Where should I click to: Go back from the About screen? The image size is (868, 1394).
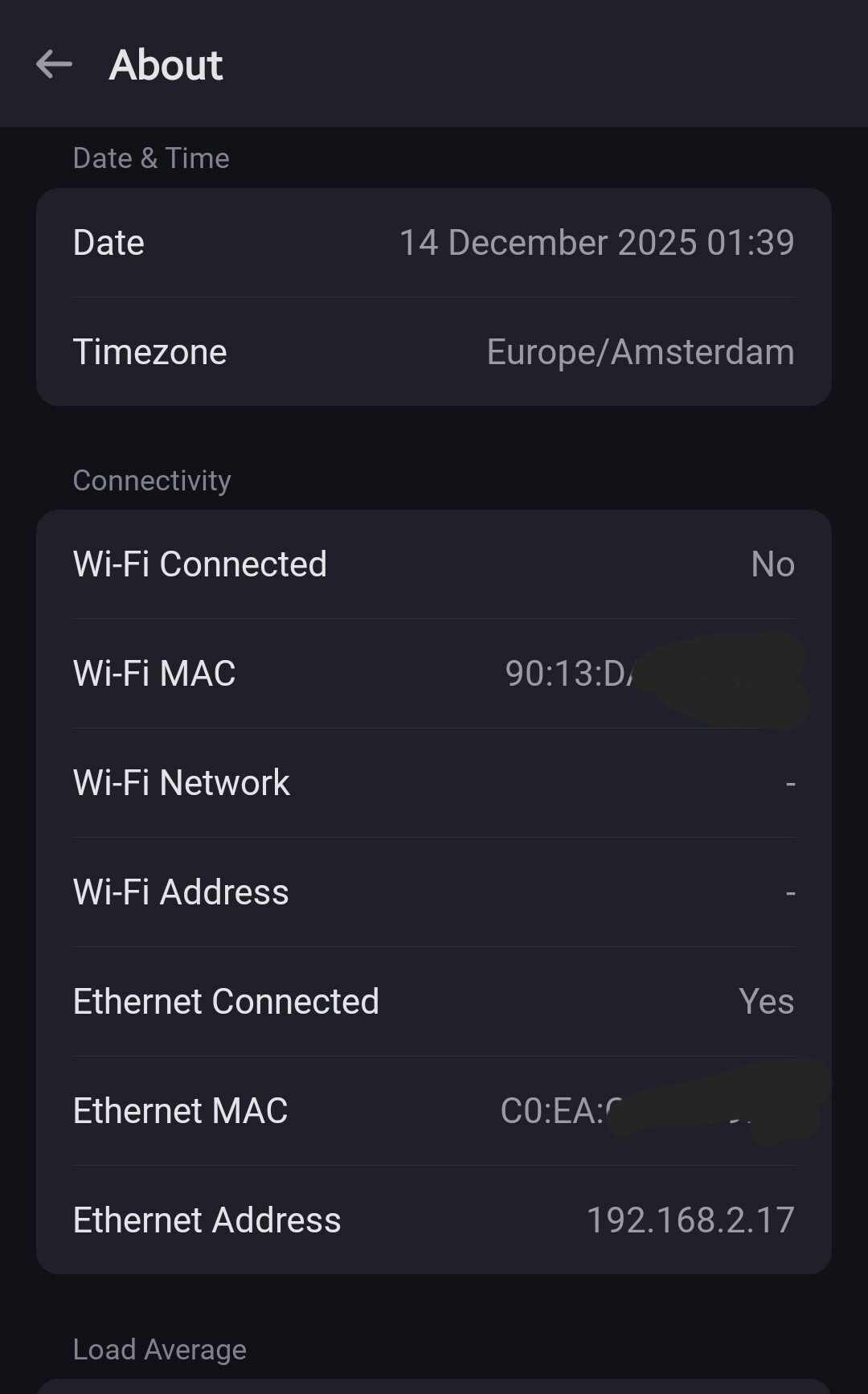[54, 64]
